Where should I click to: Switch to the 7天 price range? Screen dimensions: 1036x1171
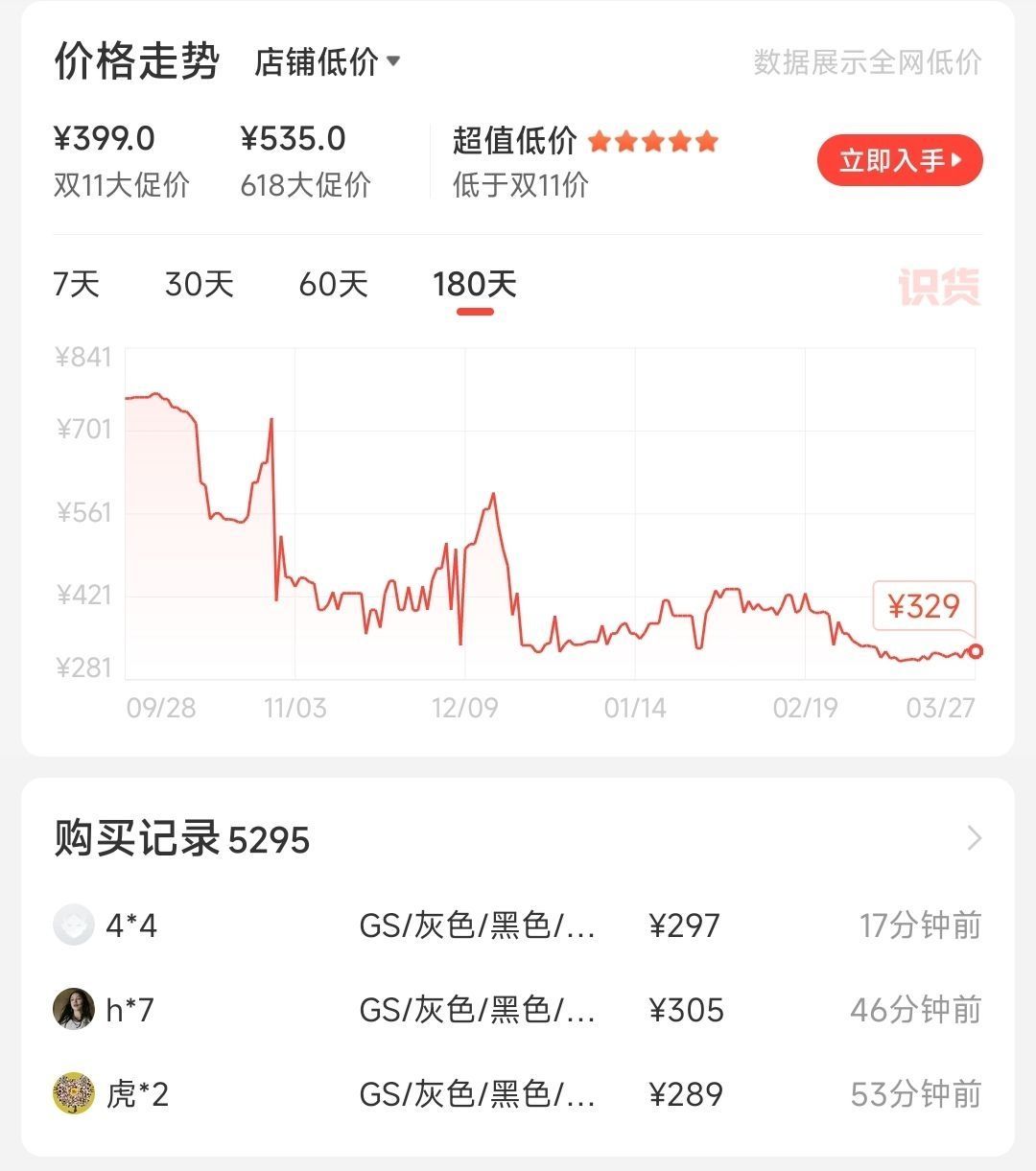(x=77, y=284)
